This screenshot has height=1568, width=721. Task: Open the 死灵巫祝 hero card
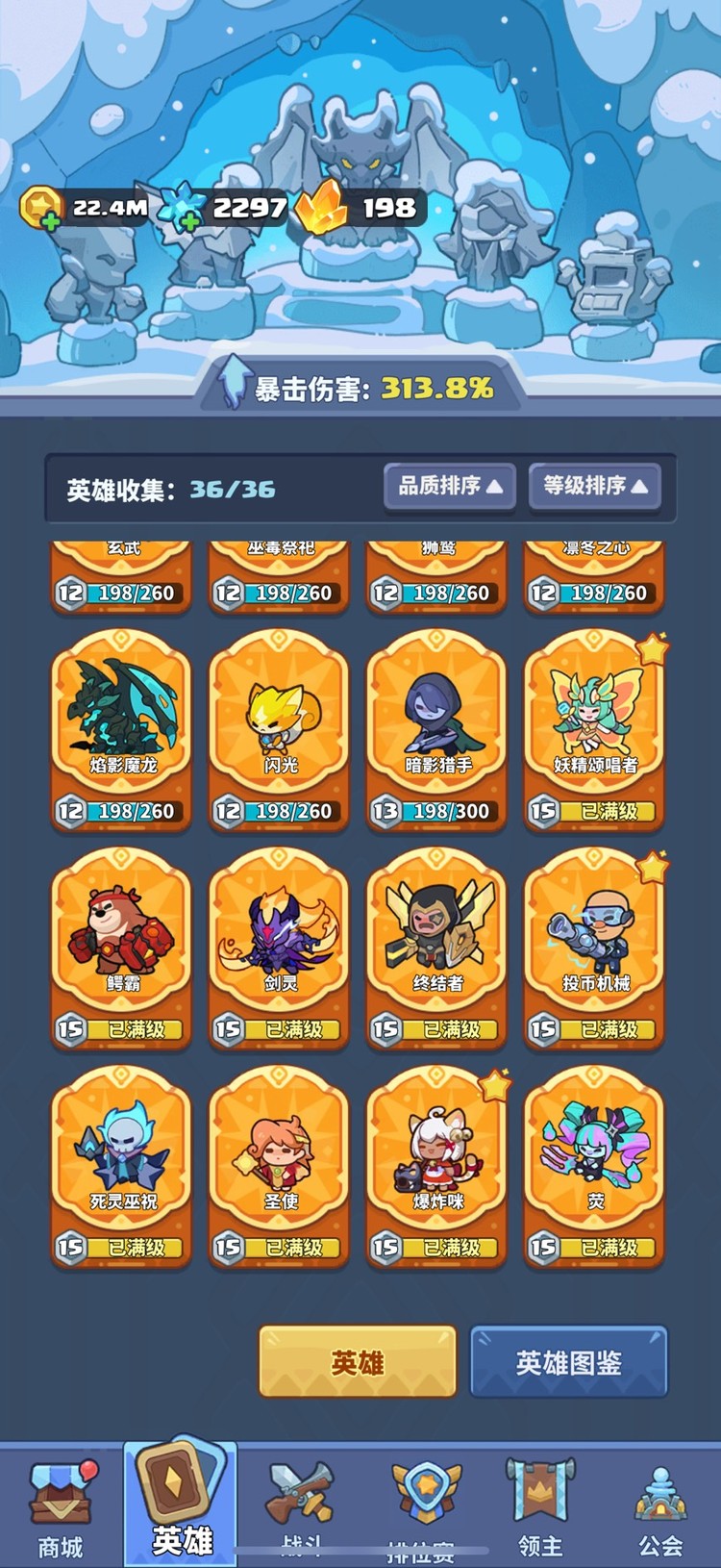coord(121,1166)
